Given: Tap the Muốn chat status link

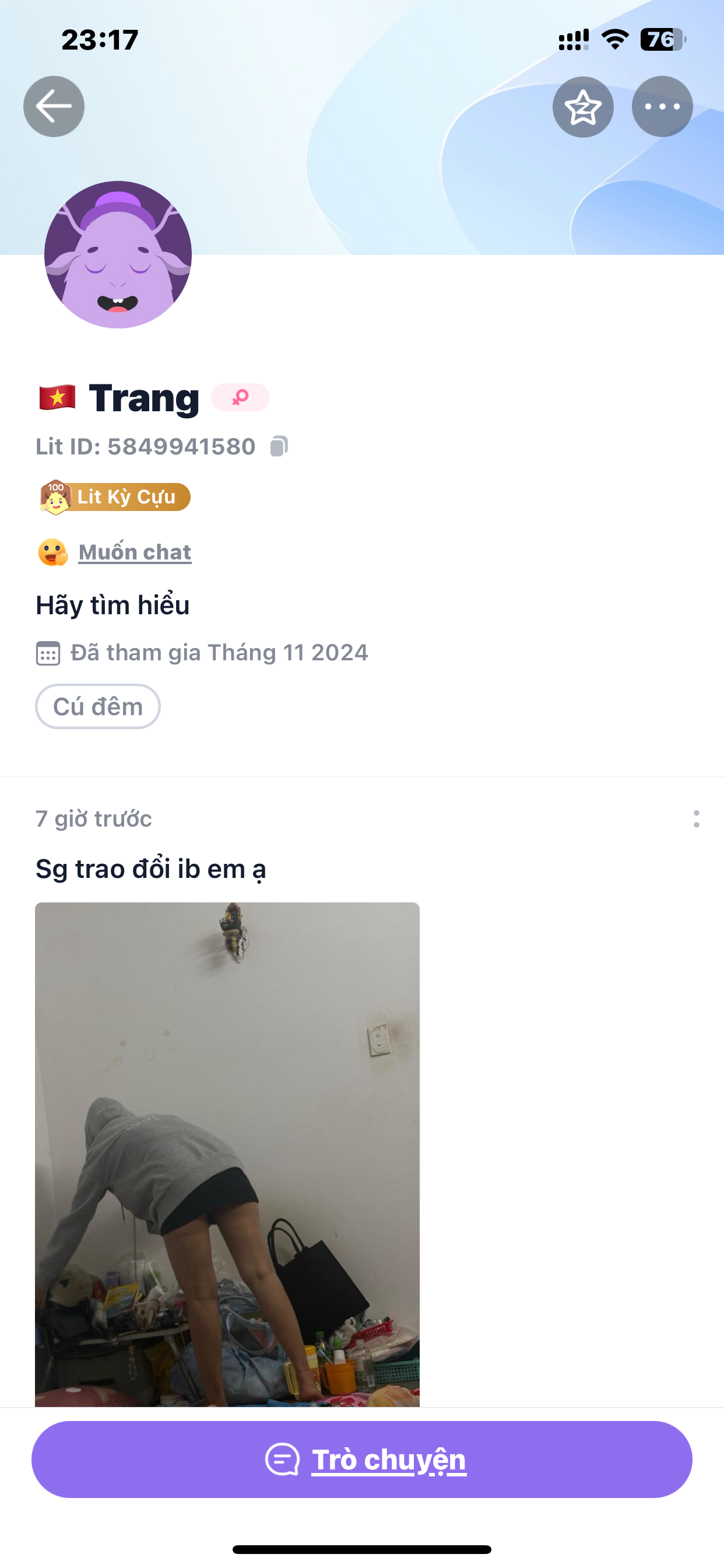Looking at the screenshot, I should (x=135, y=552).
